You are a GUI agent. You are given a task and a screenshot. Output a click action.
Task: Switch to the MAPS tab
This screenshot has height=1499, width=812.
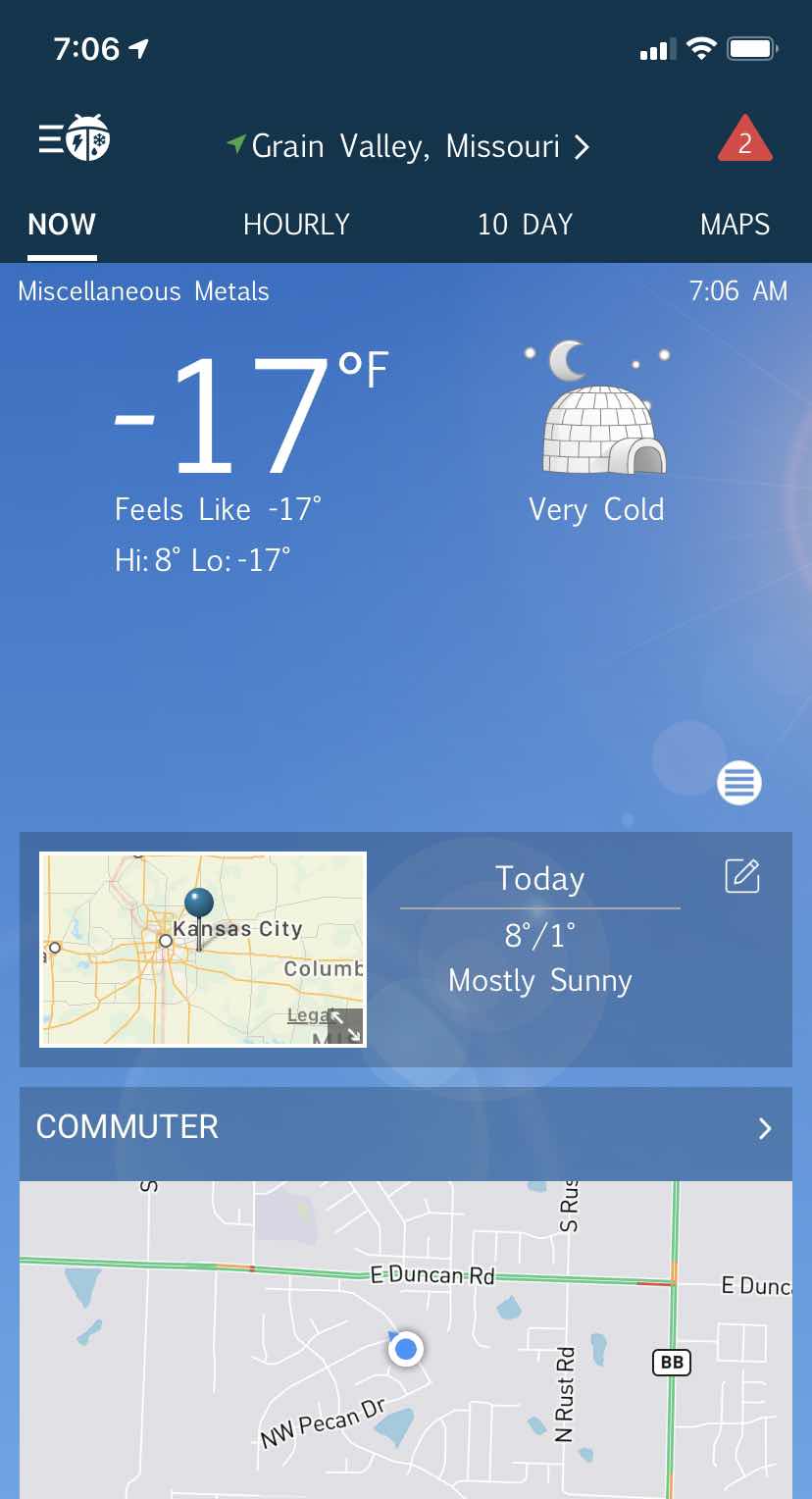pos(735,225)
